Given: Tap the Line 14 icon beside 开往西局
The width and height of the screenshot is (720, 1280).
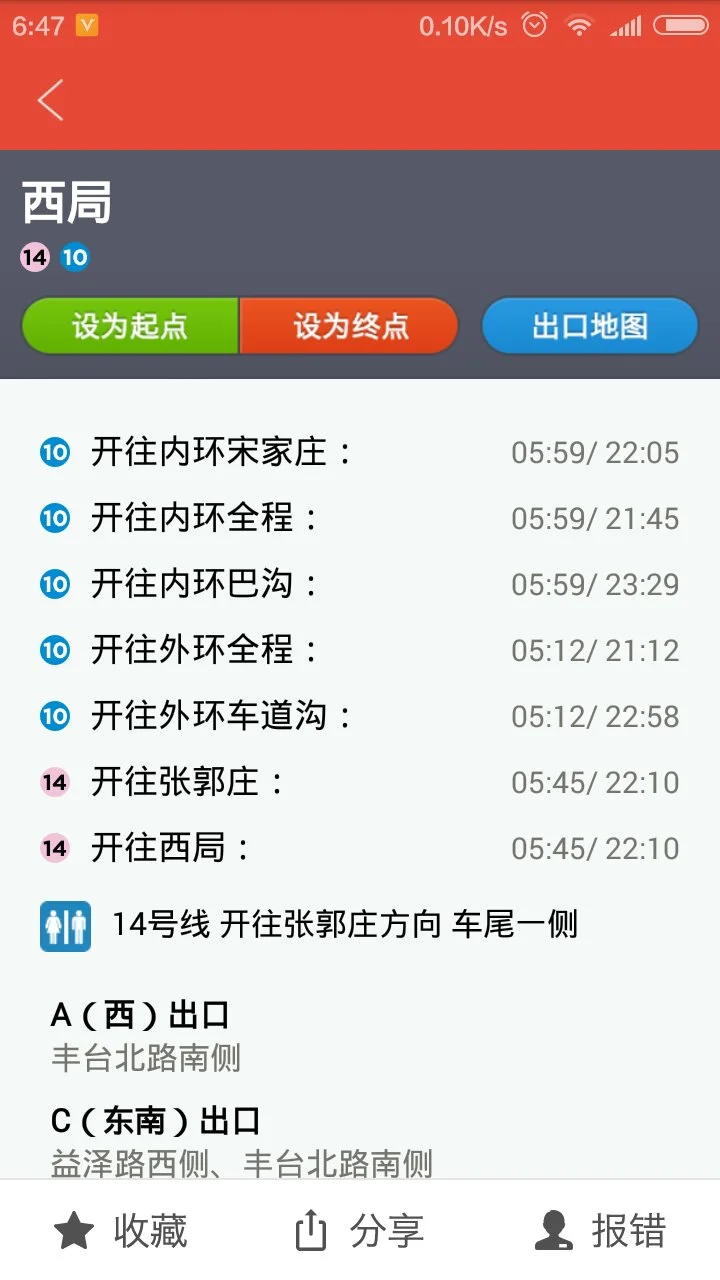Looking at the screenshot, I should click(54, 848).
